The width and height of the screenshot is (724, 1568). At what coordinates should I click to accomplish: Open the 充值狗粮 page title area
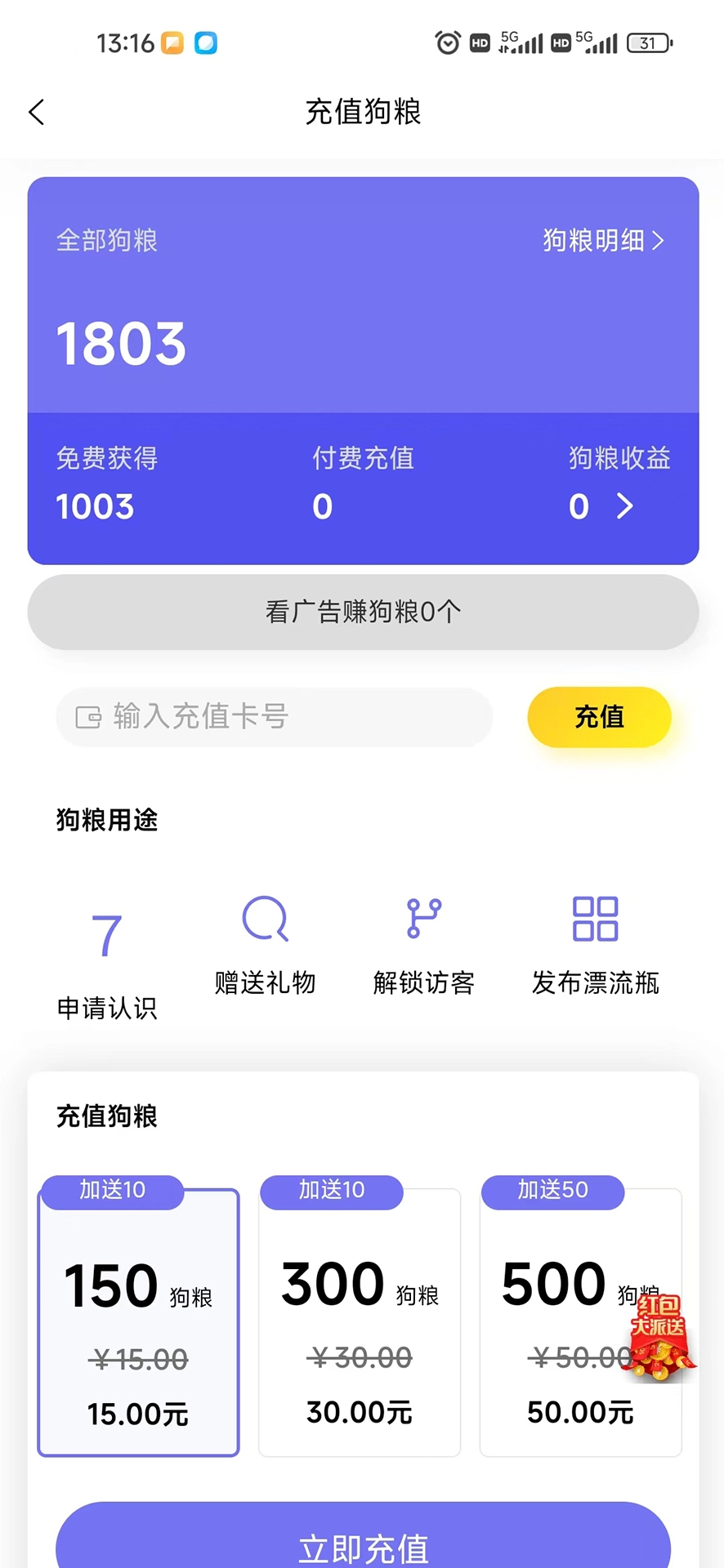coord(362,112)
